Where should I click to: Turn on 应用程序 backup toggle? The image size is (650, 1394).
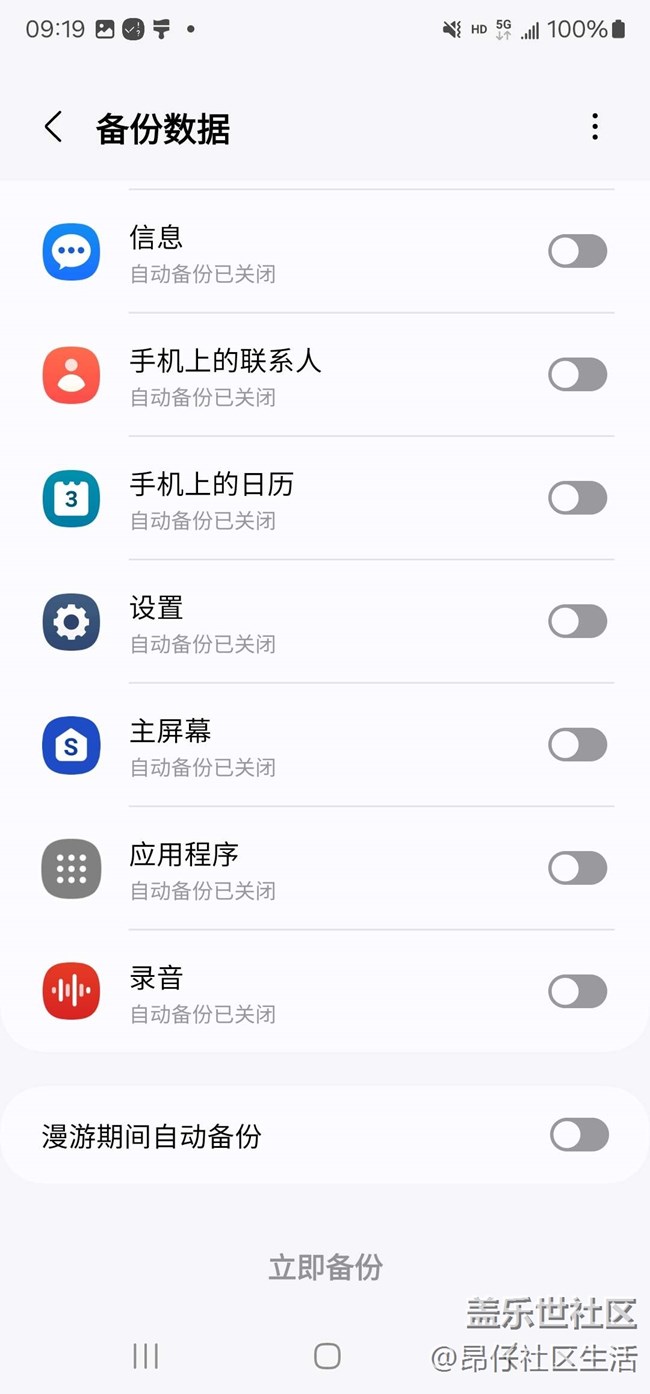[x=577, y=868]
